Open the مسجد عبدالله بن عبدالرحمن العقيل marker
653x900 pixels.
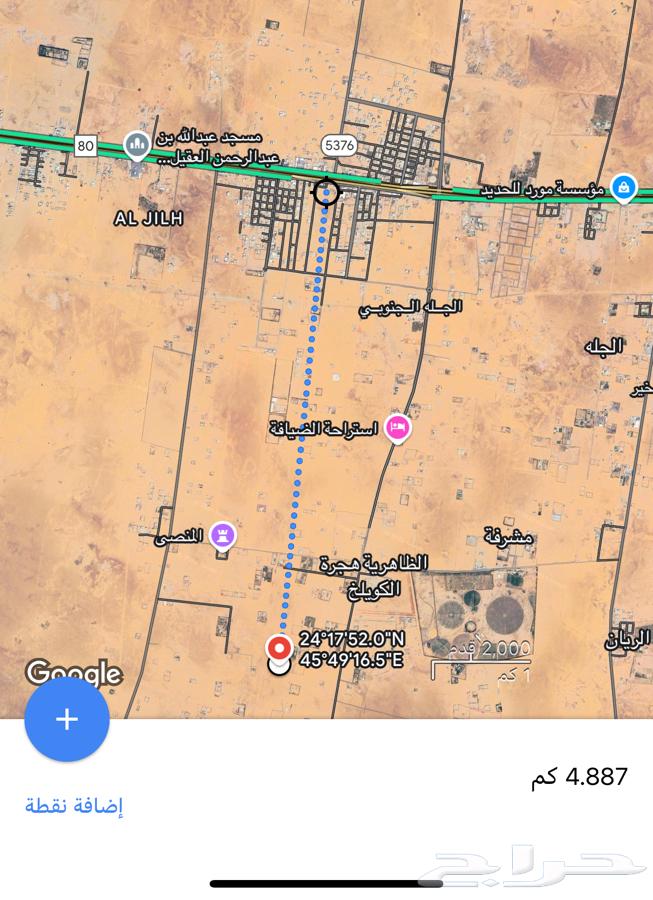click(137, 146)
